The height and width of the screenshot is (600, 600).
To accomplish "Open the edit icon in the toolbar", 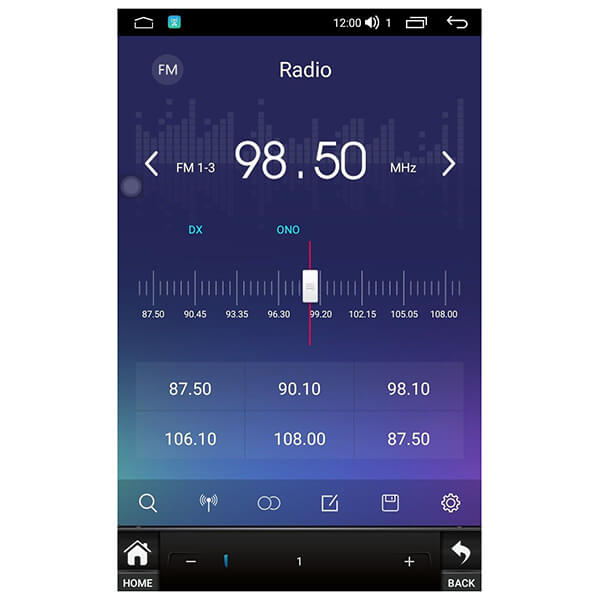I will (329, 503).
